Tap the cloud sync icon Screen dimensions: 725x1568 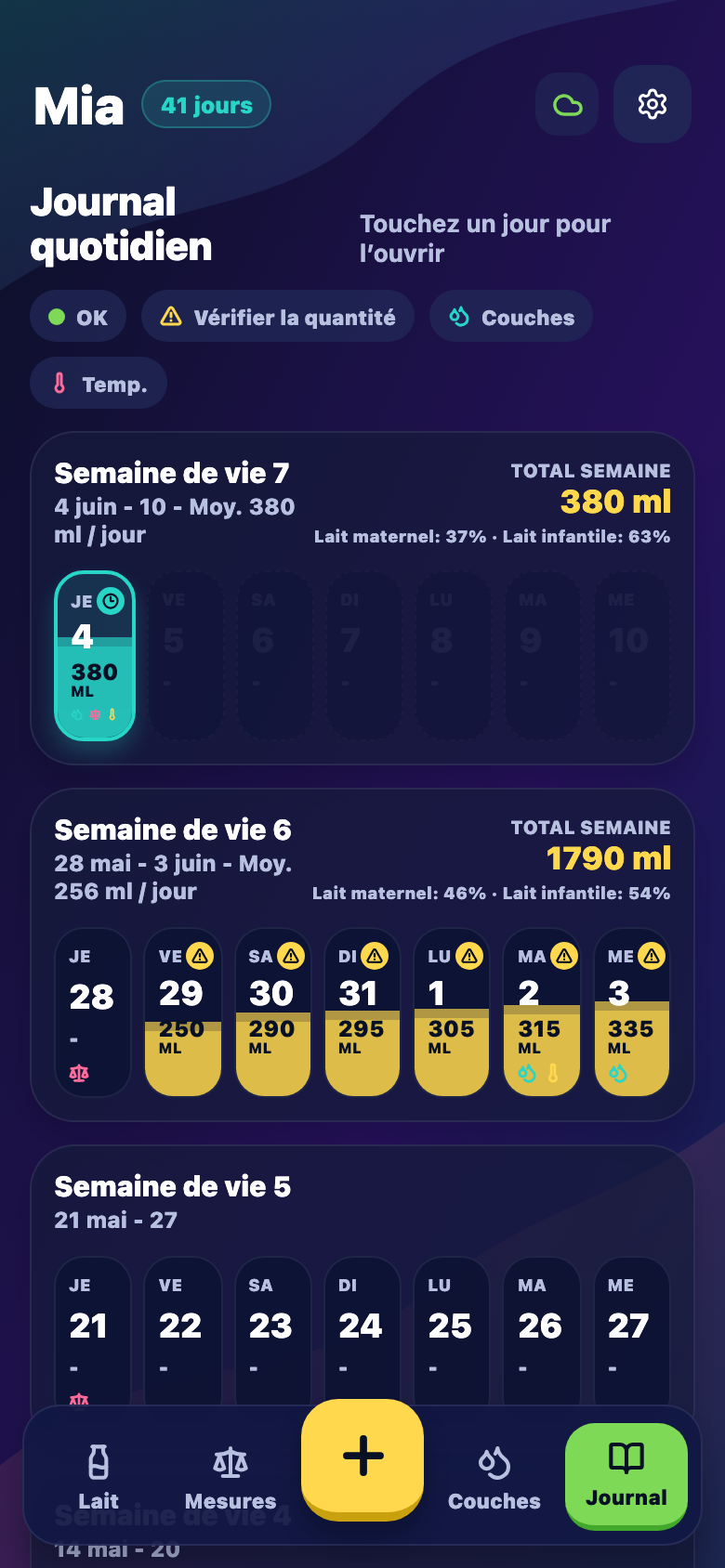coord(567,104)
